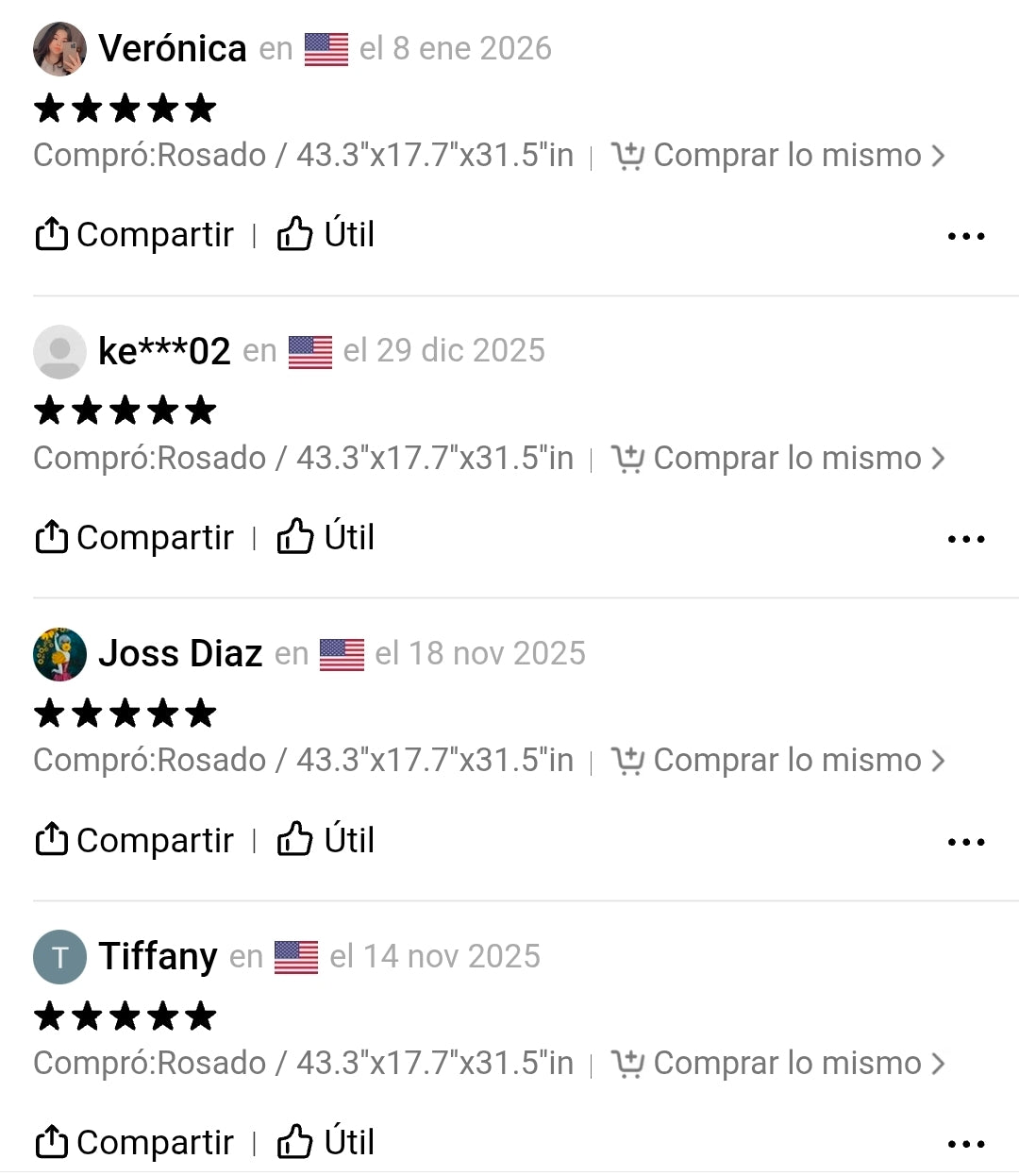This screenshot has height=1176, width=1019.
Task: Mark Tiffany's review as helpful
Action: click(326, 1142)
